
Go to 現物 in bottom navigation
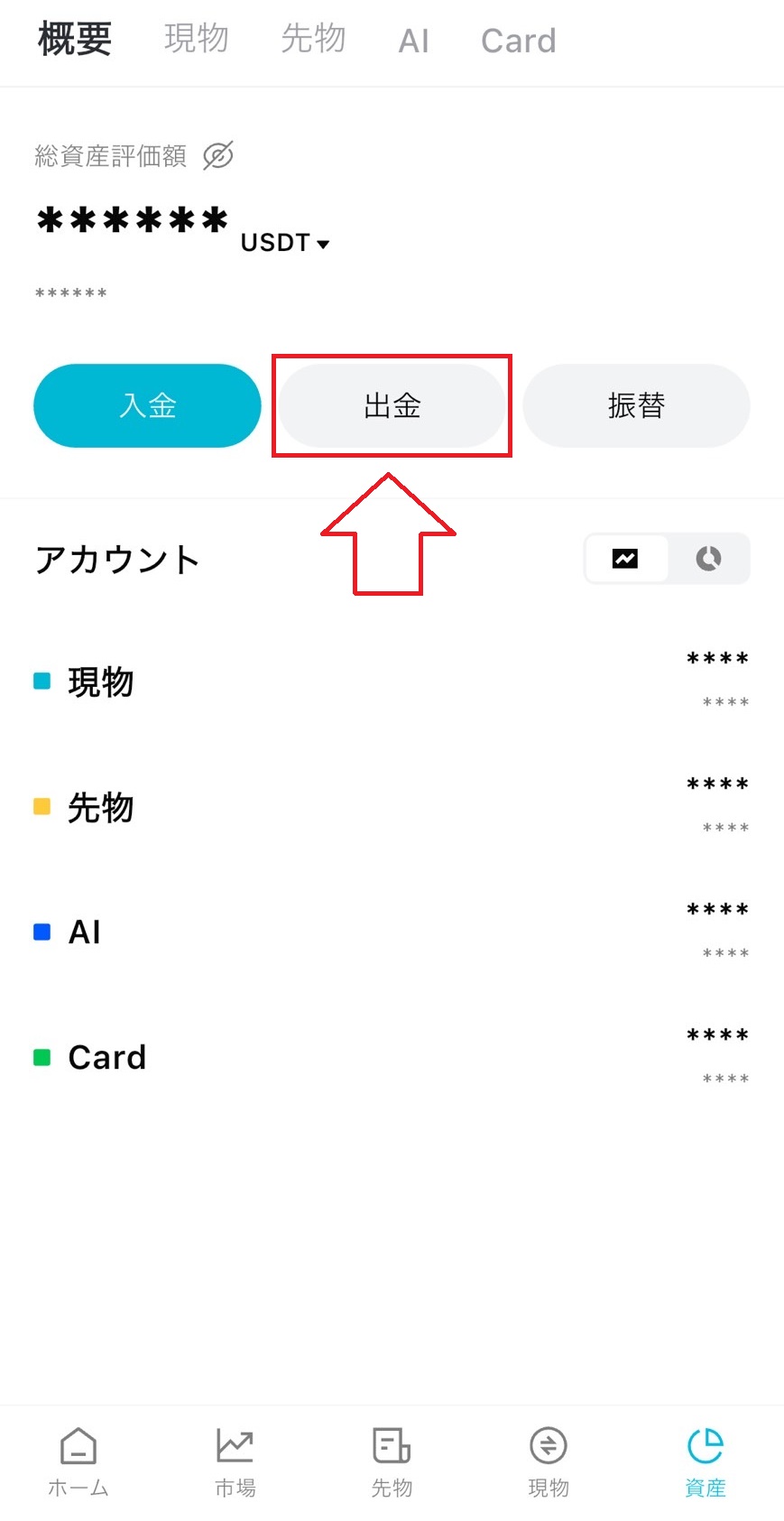pyautogui.click(x=549, y=1462)
